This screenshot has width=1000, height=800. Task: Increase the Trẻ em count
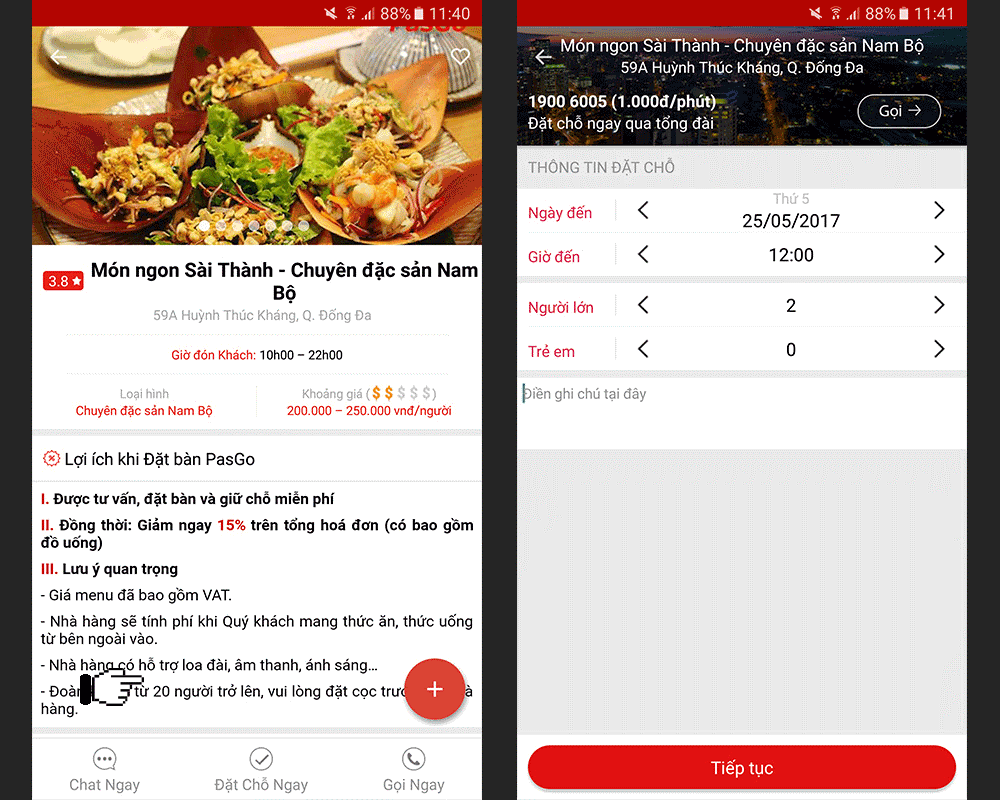938,349
